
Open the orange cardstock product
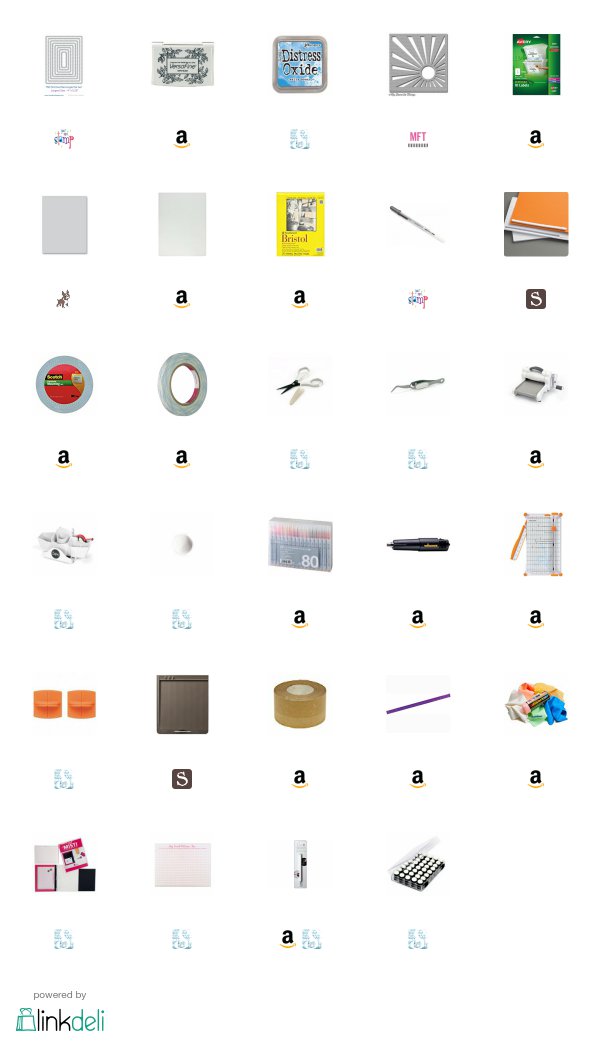(536, 224)
